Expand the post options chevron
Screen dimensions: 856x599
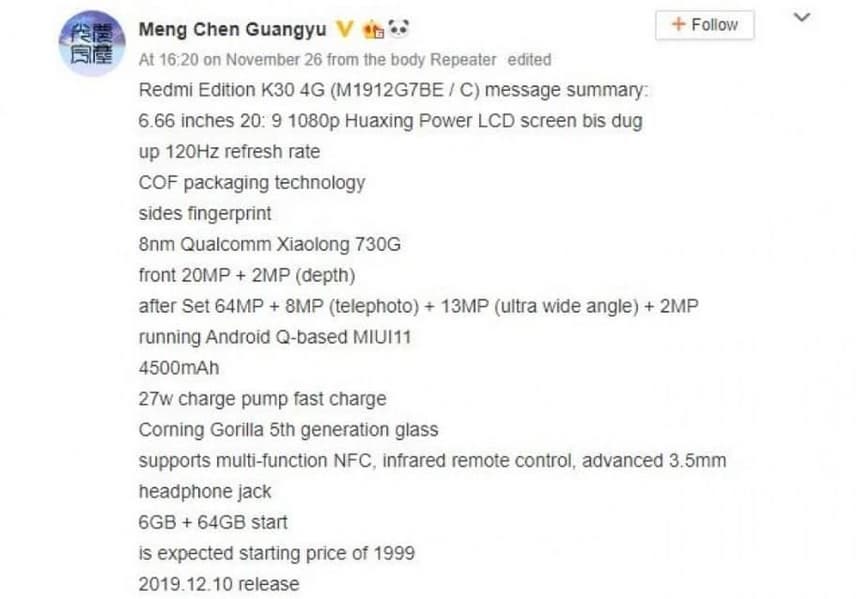coord(801,18)
